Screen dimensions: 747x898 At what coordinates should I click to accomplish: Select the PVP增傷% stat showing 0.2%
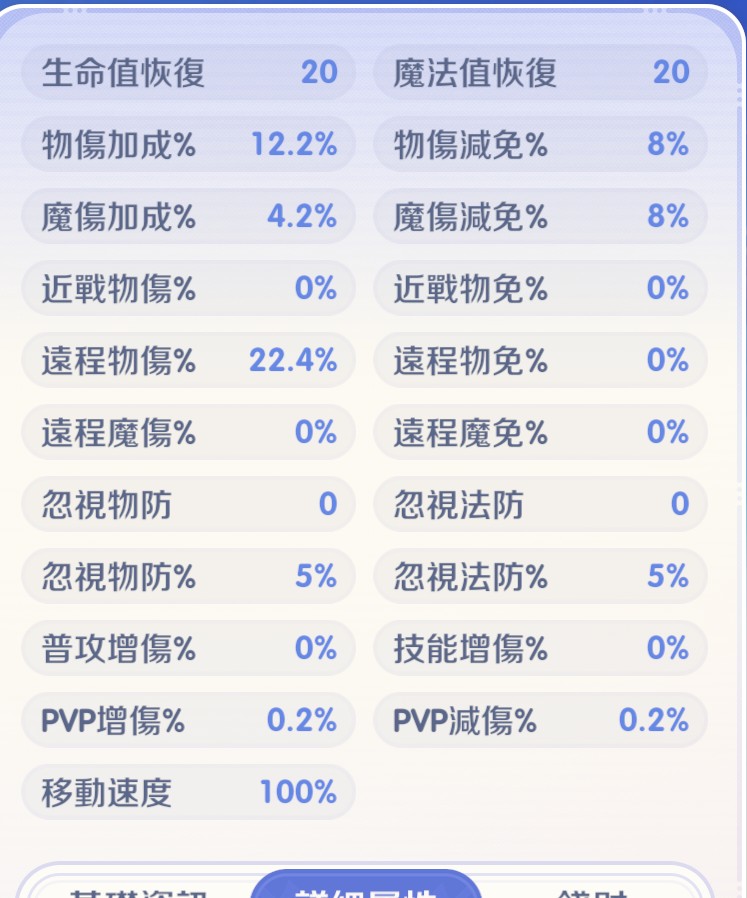point(188,720)
